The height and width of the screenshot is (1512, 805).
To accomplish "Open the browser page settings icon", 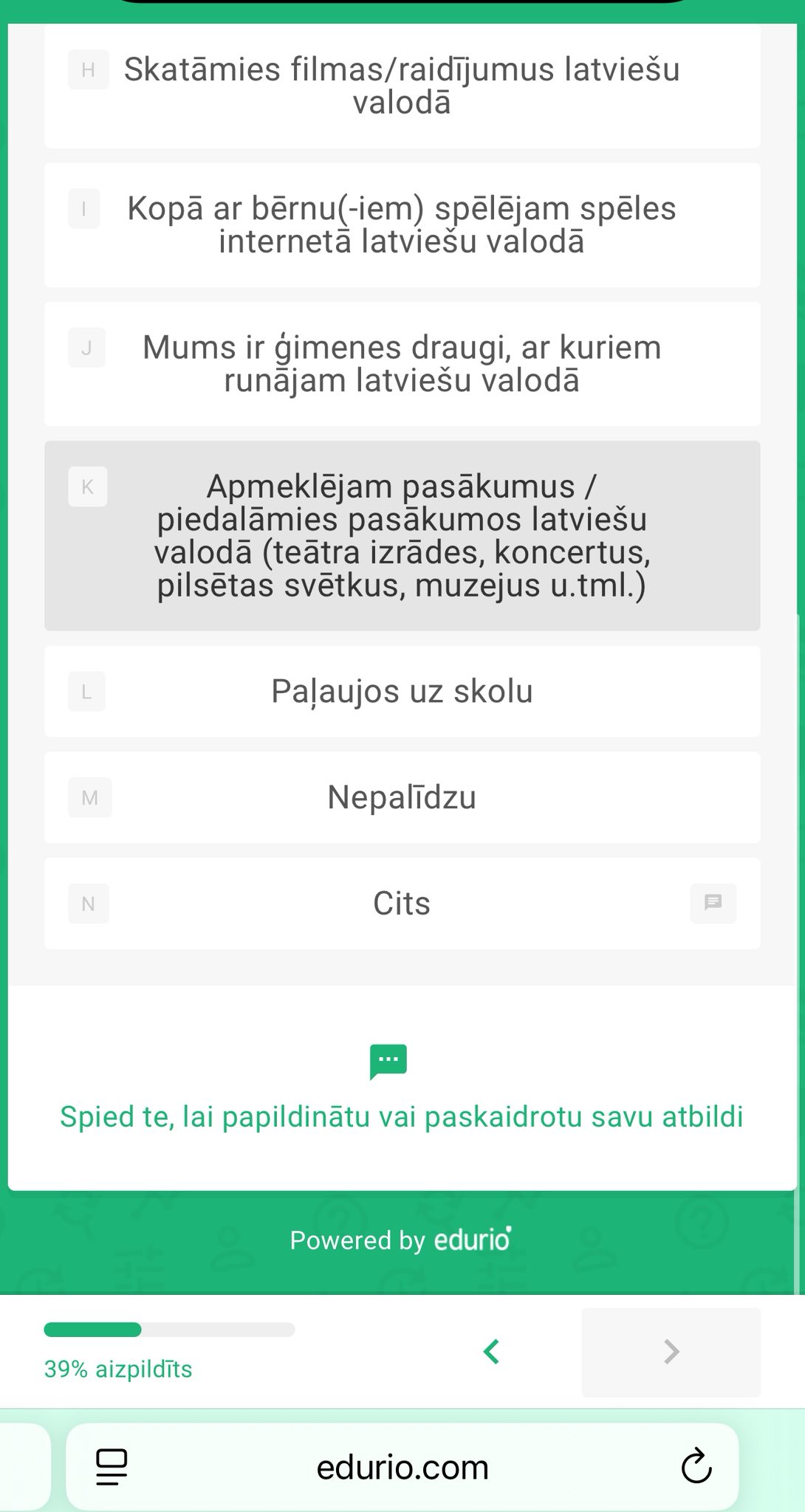I will [112, 1466].
